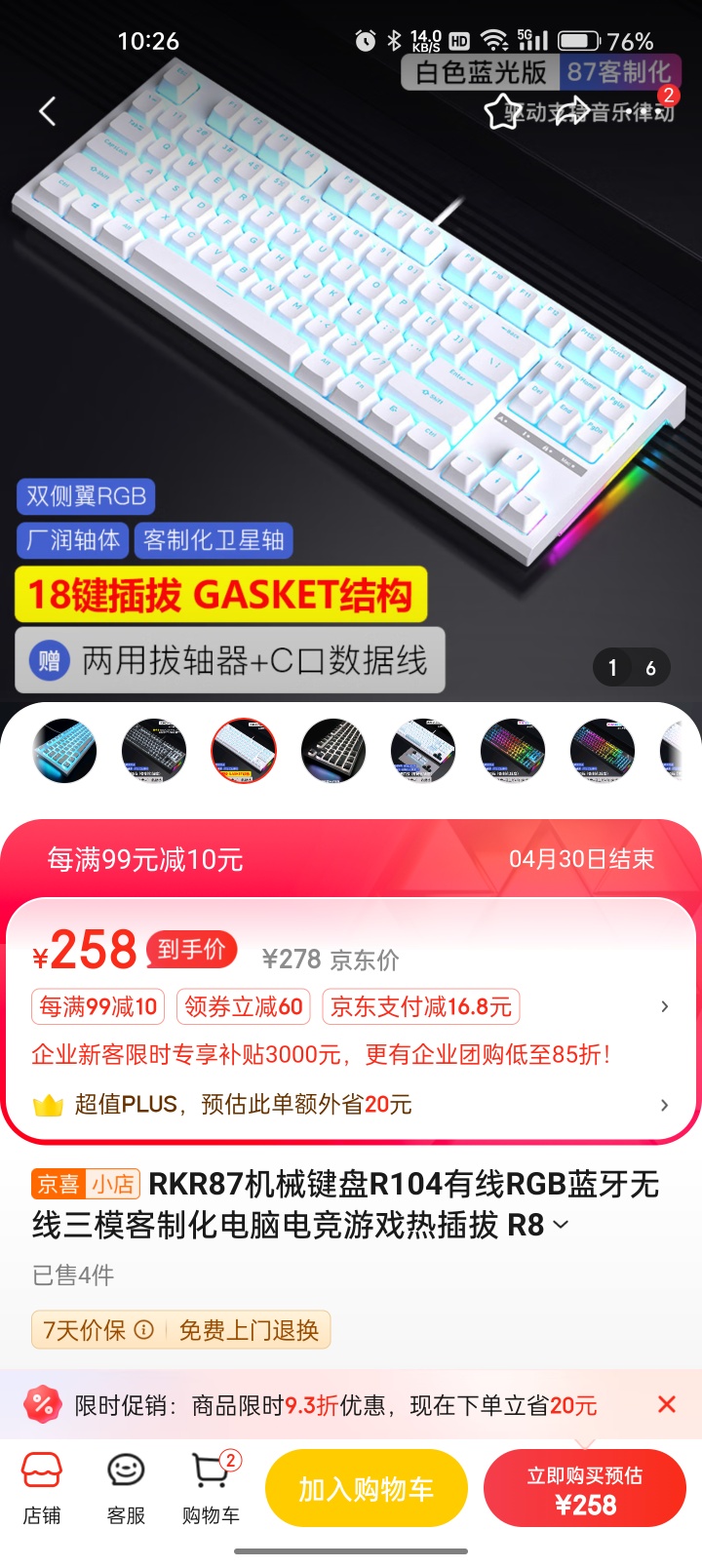This screenshot has width=702, height=1568.
Task: Buy now with 立即购买预估 ¥258
Action: coord(585,1488)
